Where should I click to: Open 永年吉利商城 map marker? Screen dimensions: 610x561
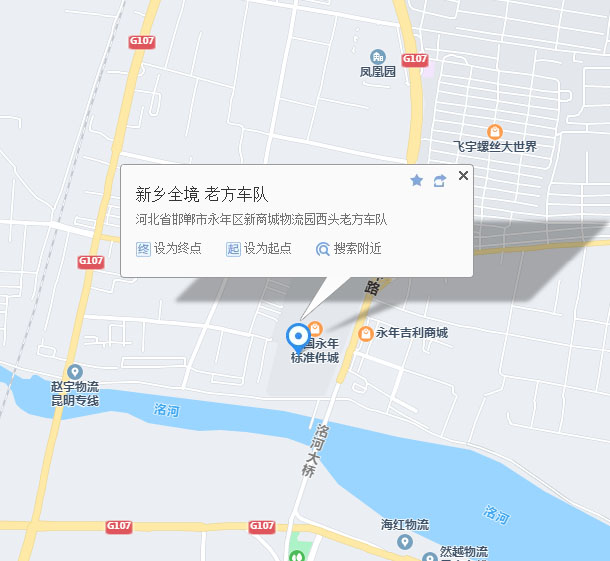tap(366, 333)
